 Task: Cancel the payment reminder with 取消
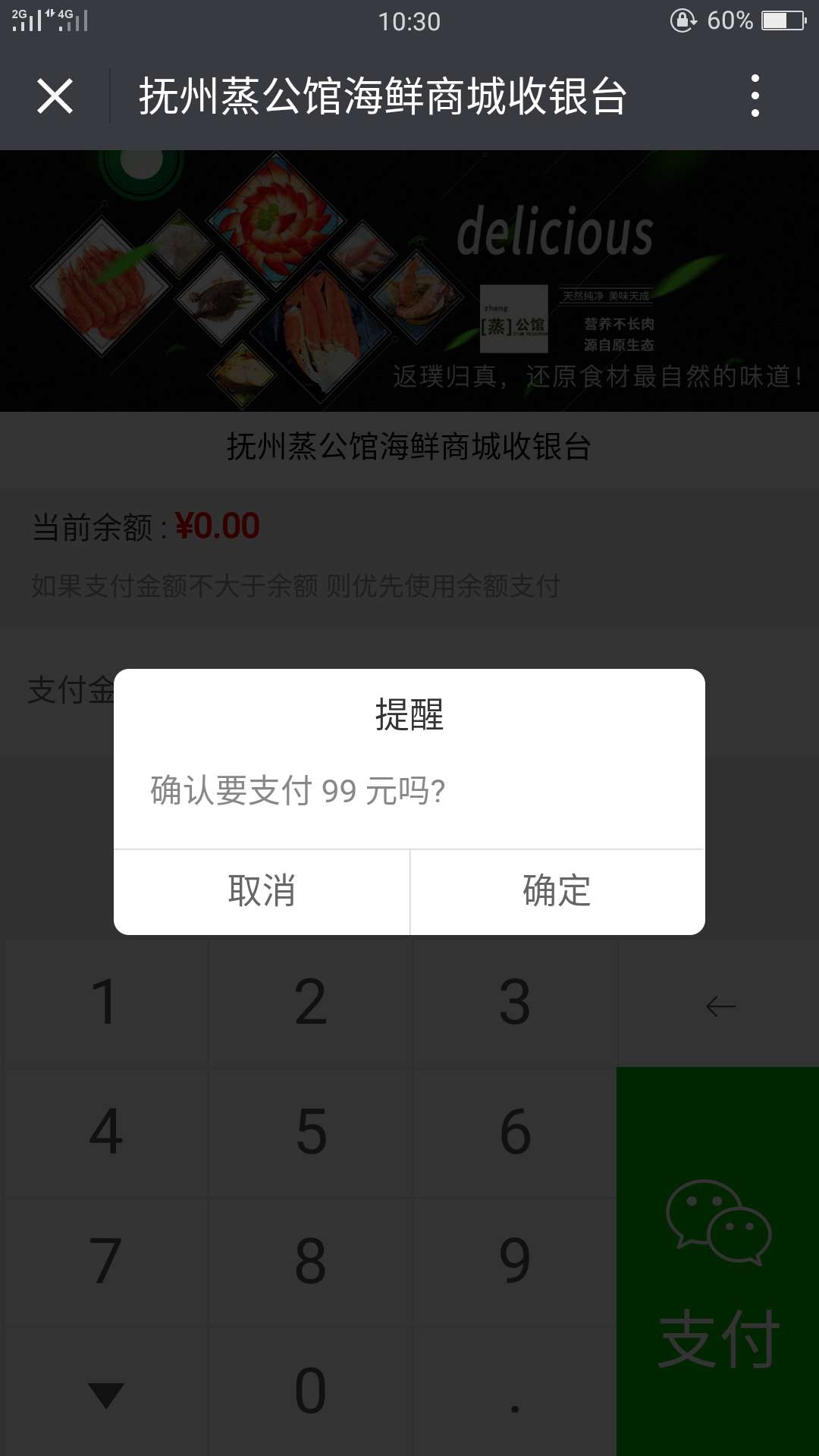click(262, 891)
